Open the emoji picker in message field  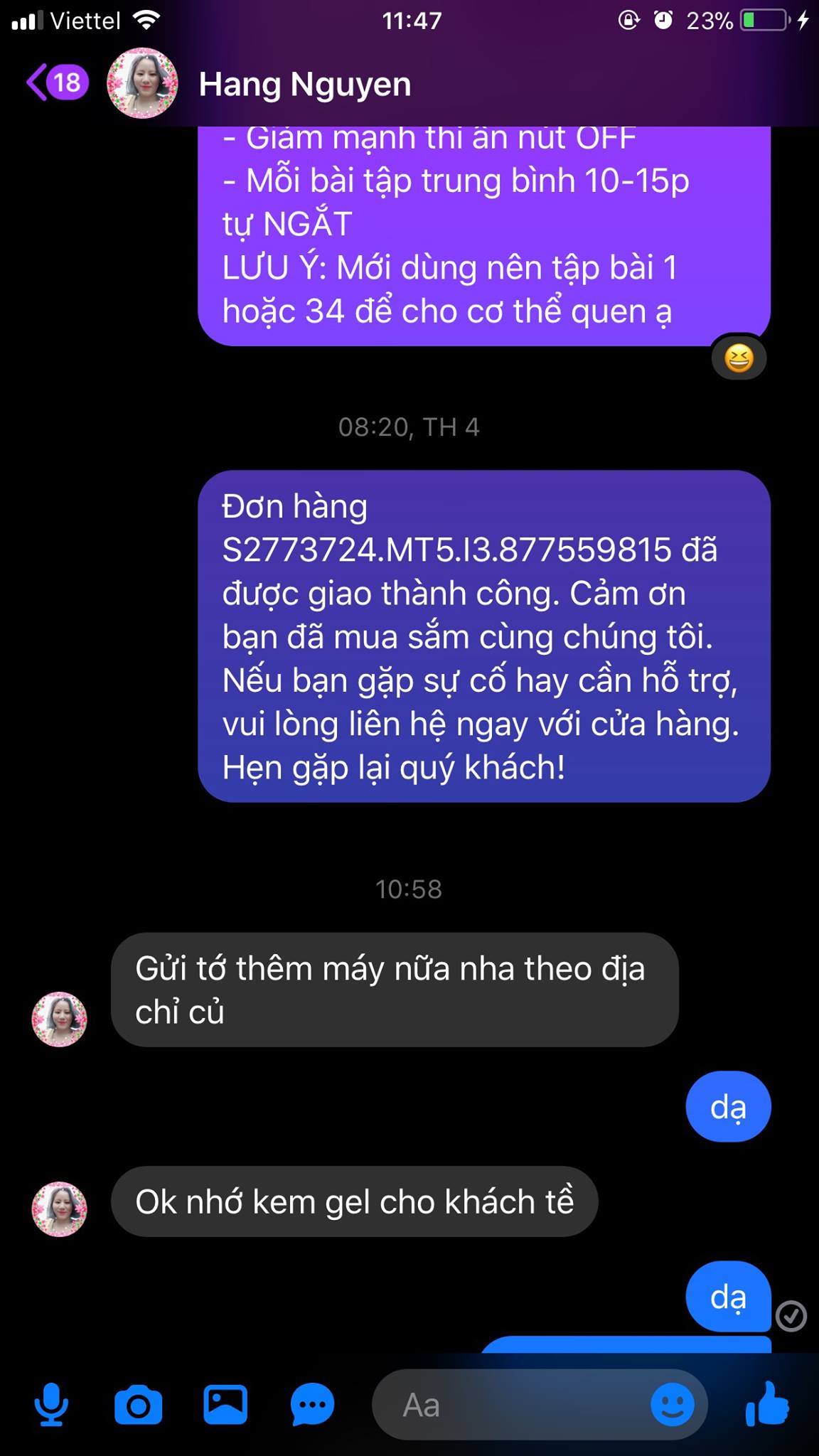pos(672,1404)
